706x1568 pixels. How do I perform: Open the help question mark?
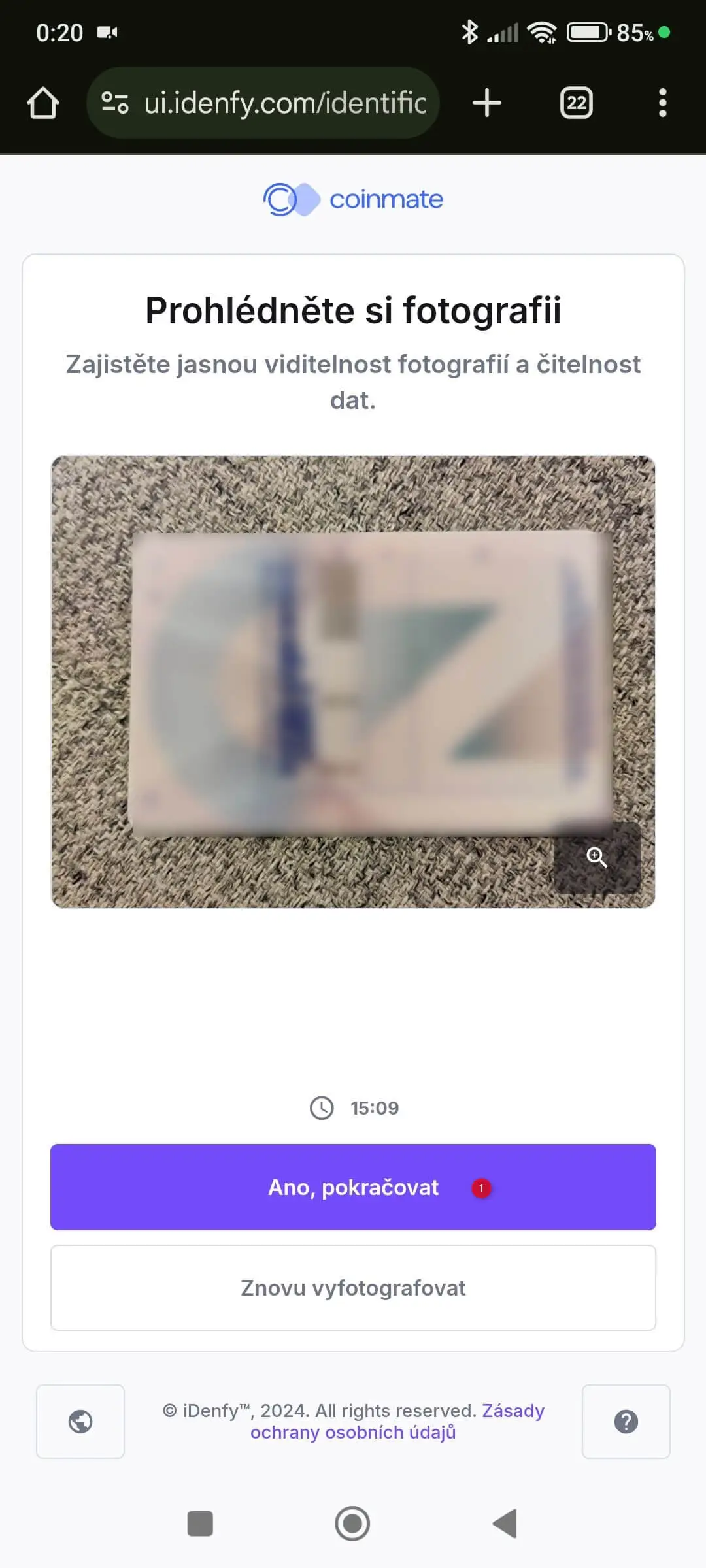(x=626, y=1421)
